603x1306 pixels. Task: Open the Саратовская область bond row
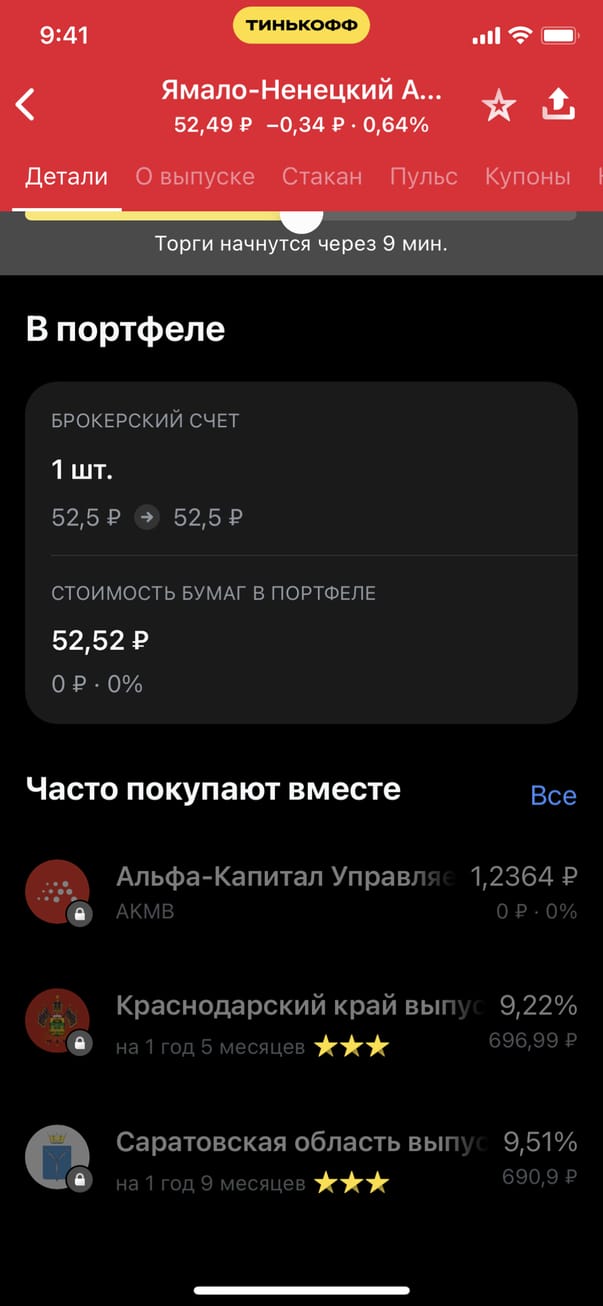point(301,1156)
